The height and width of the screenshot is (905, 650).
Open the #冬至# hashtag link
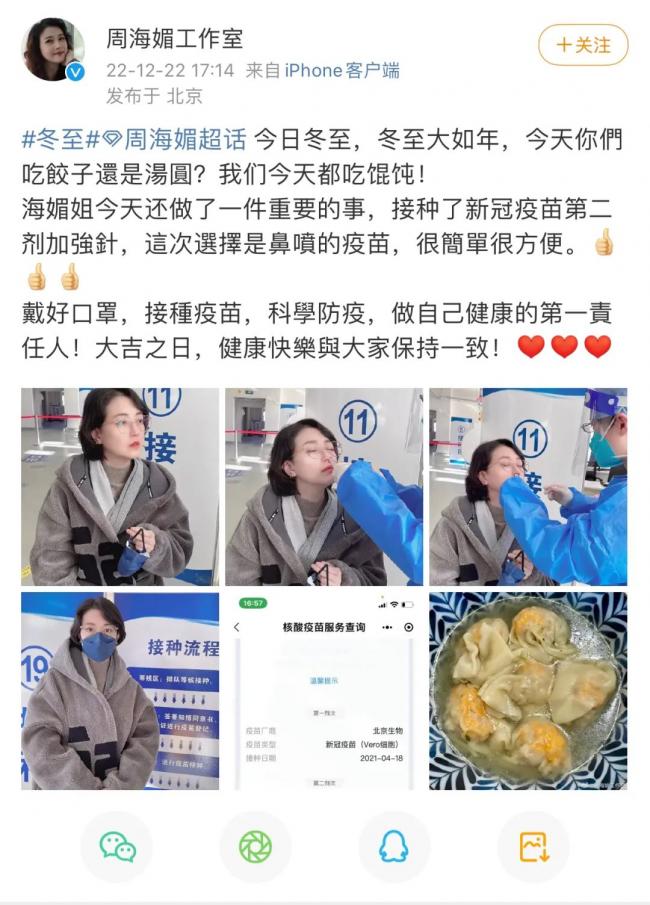click(58, 139)
